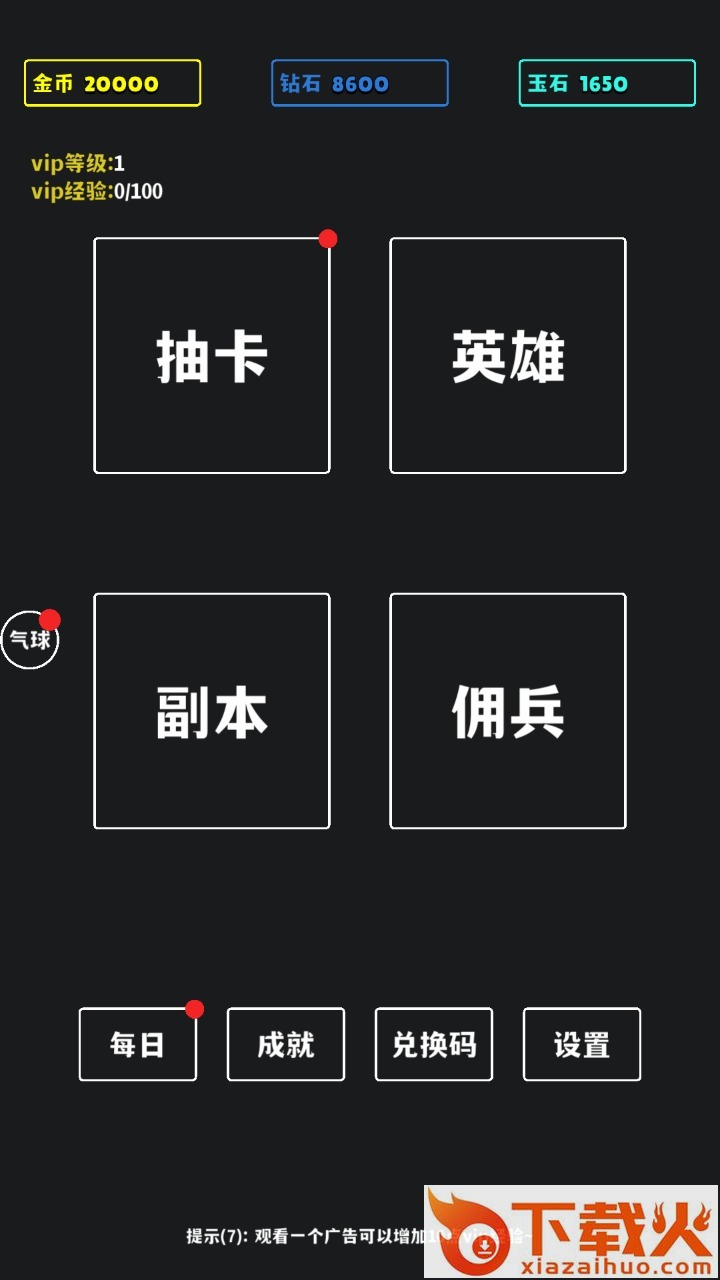Tap the floating 气球 balloon bubble
The image size is (720, 1280).
(x=28, y=638)
